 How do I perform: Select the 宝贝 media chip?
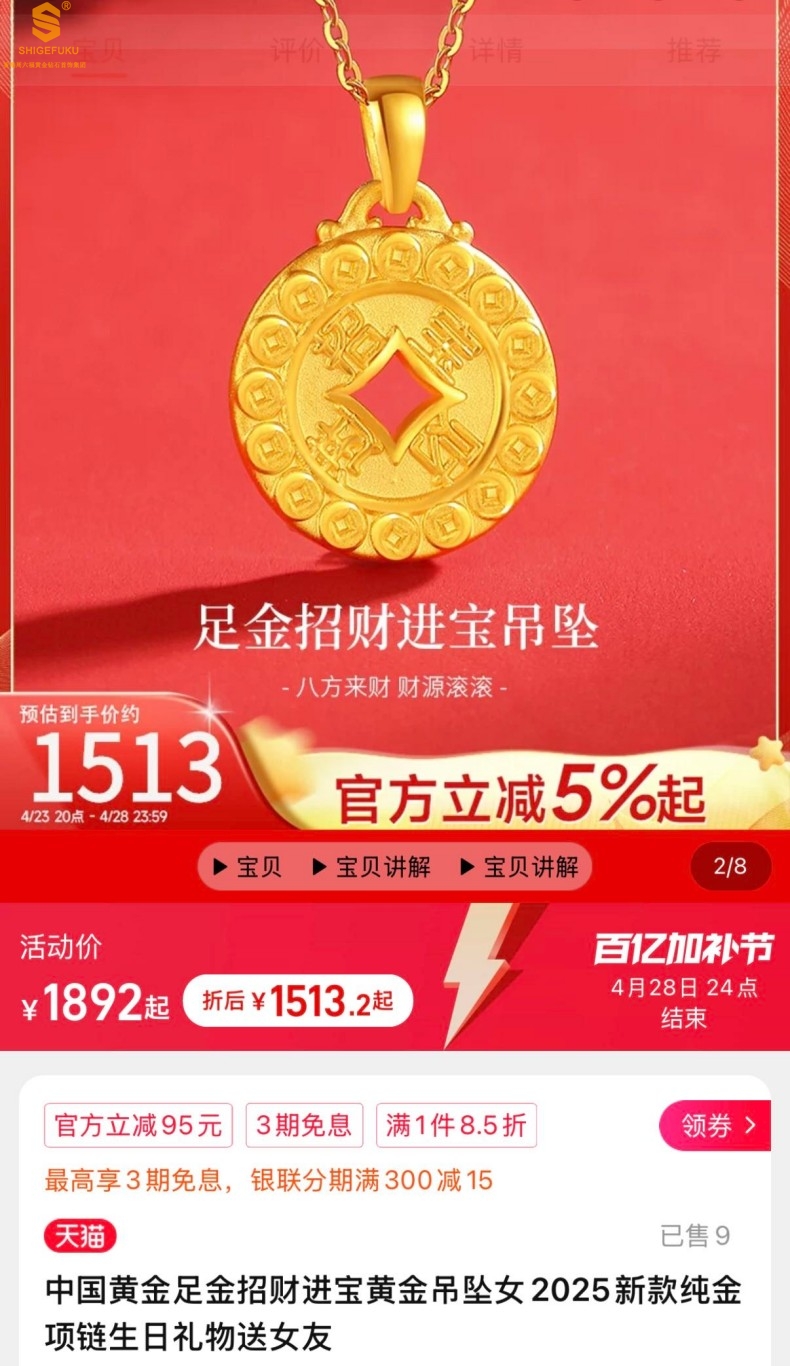tap(248, 866)
